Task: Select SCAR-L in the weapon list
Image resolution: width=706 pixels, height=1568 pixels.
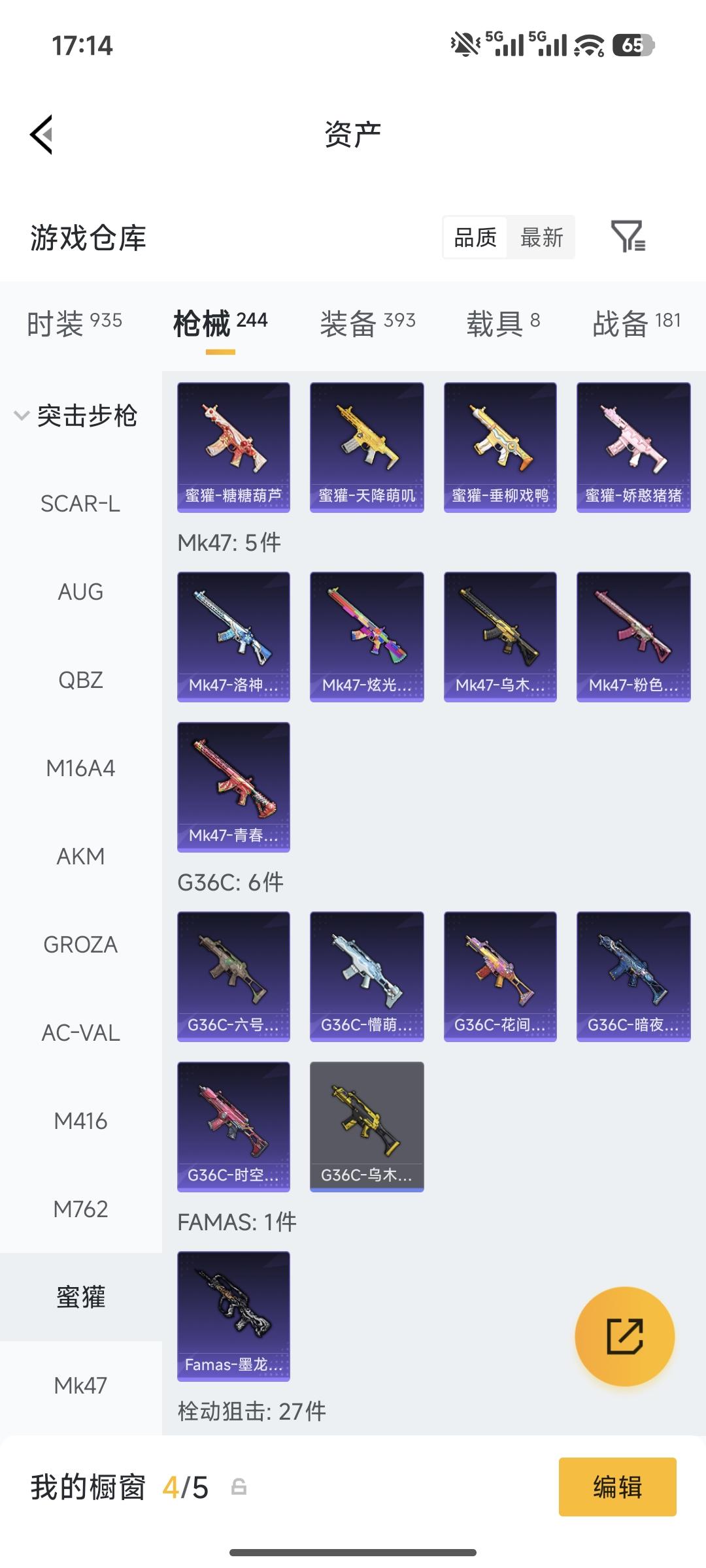Action: coord(80,504)
